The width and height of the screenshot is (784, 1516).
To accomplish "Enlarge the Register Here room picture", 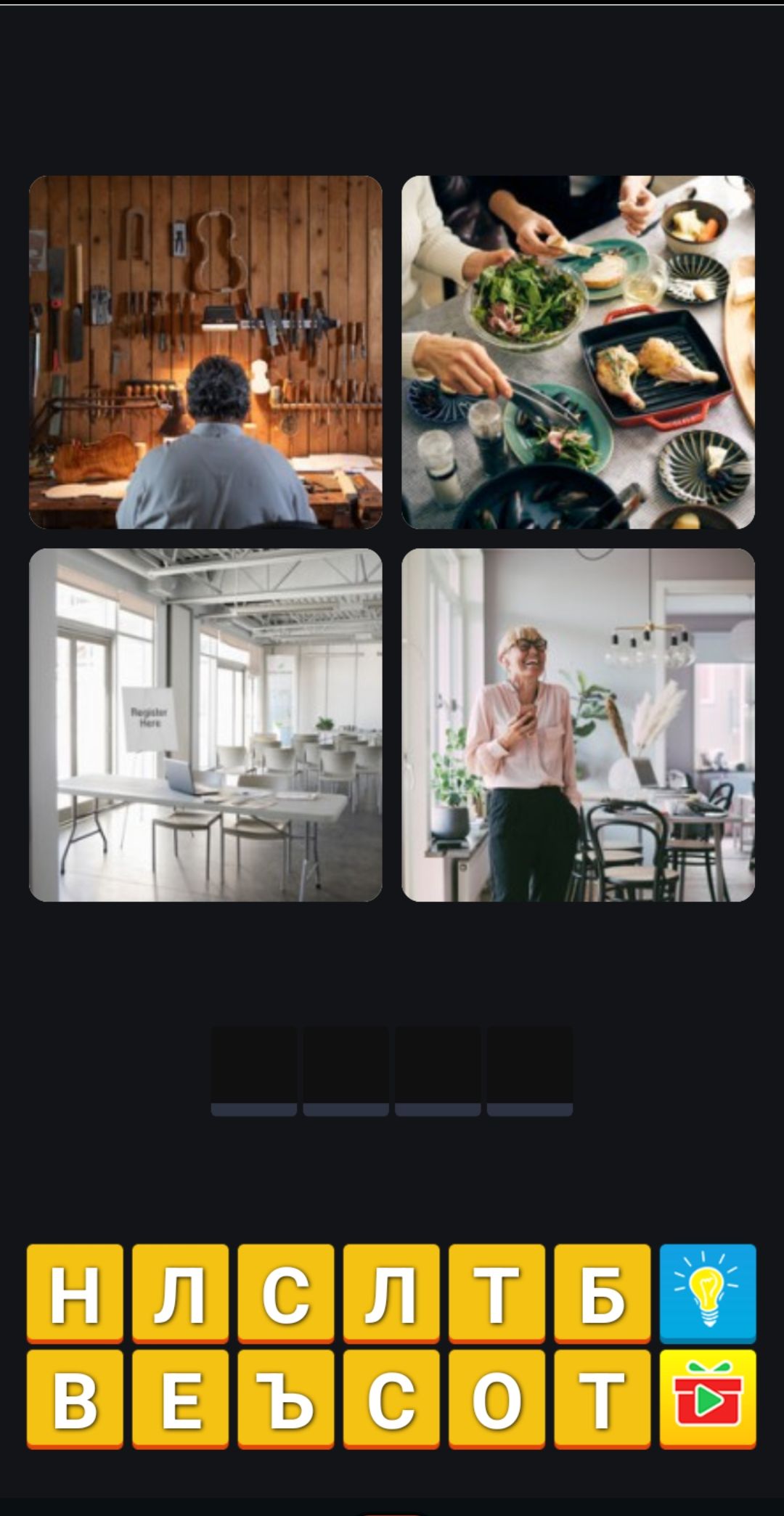I will [205, 725].
